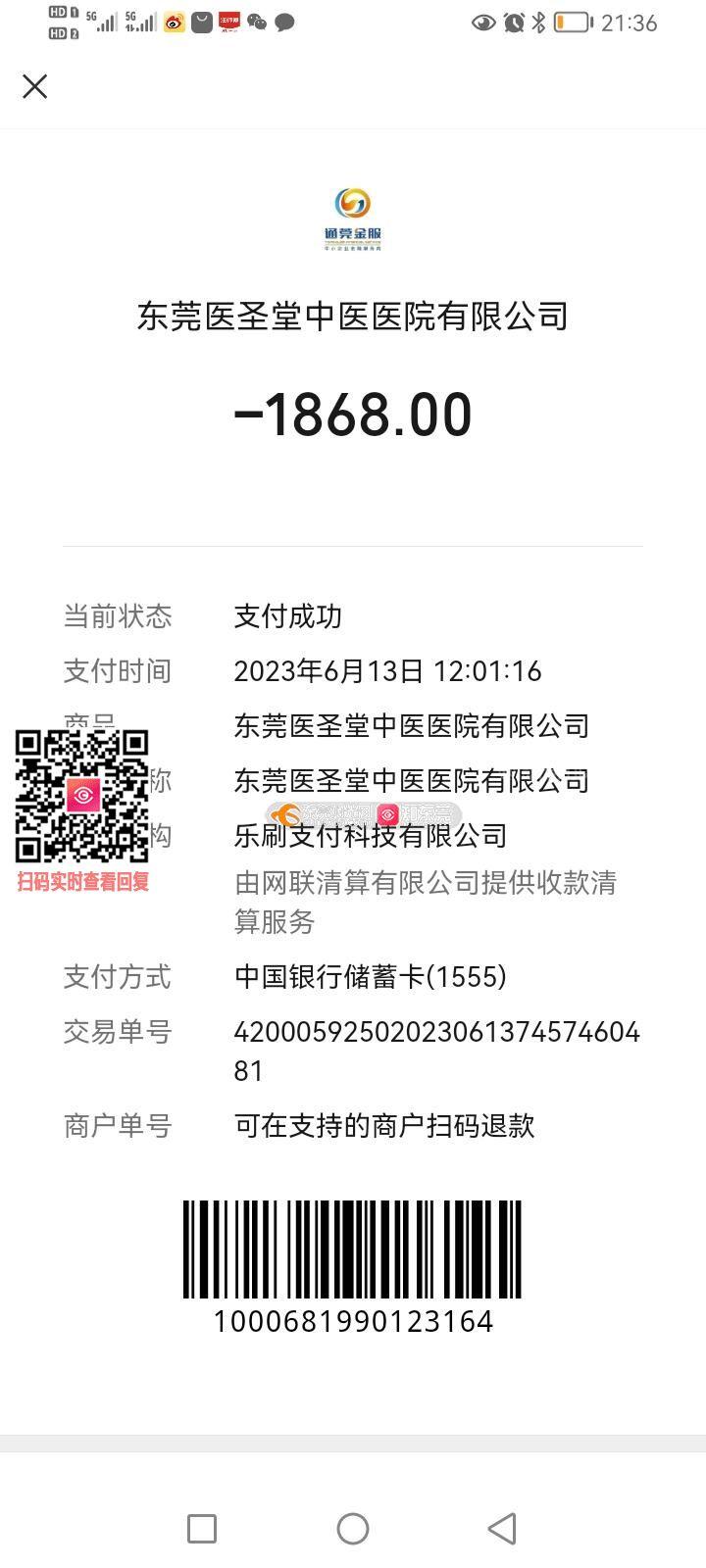The image size is (706, 1568).
Task: Close the payment details page
Action: (35, 87)
